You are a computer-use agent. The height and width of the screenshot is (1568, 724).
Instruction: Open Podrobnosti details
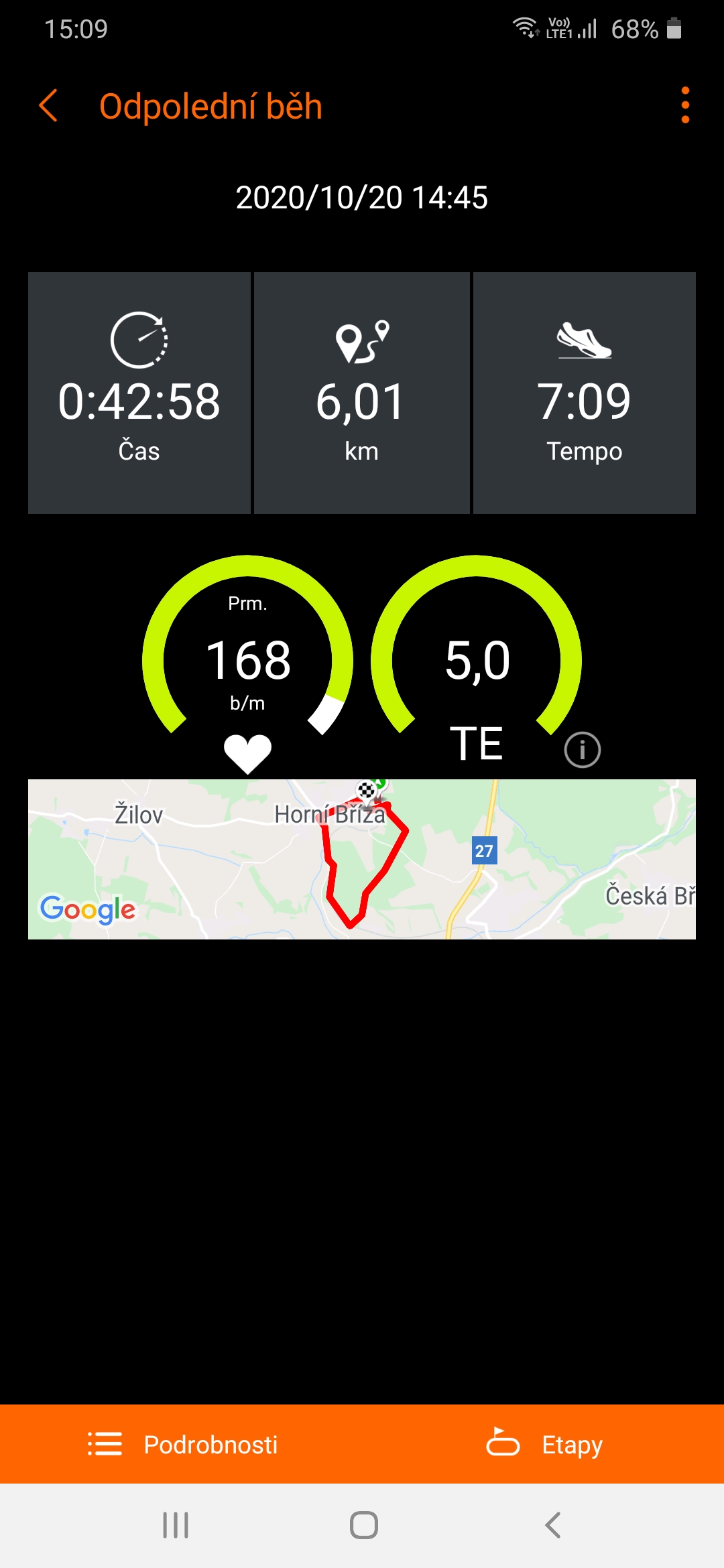182,1444
